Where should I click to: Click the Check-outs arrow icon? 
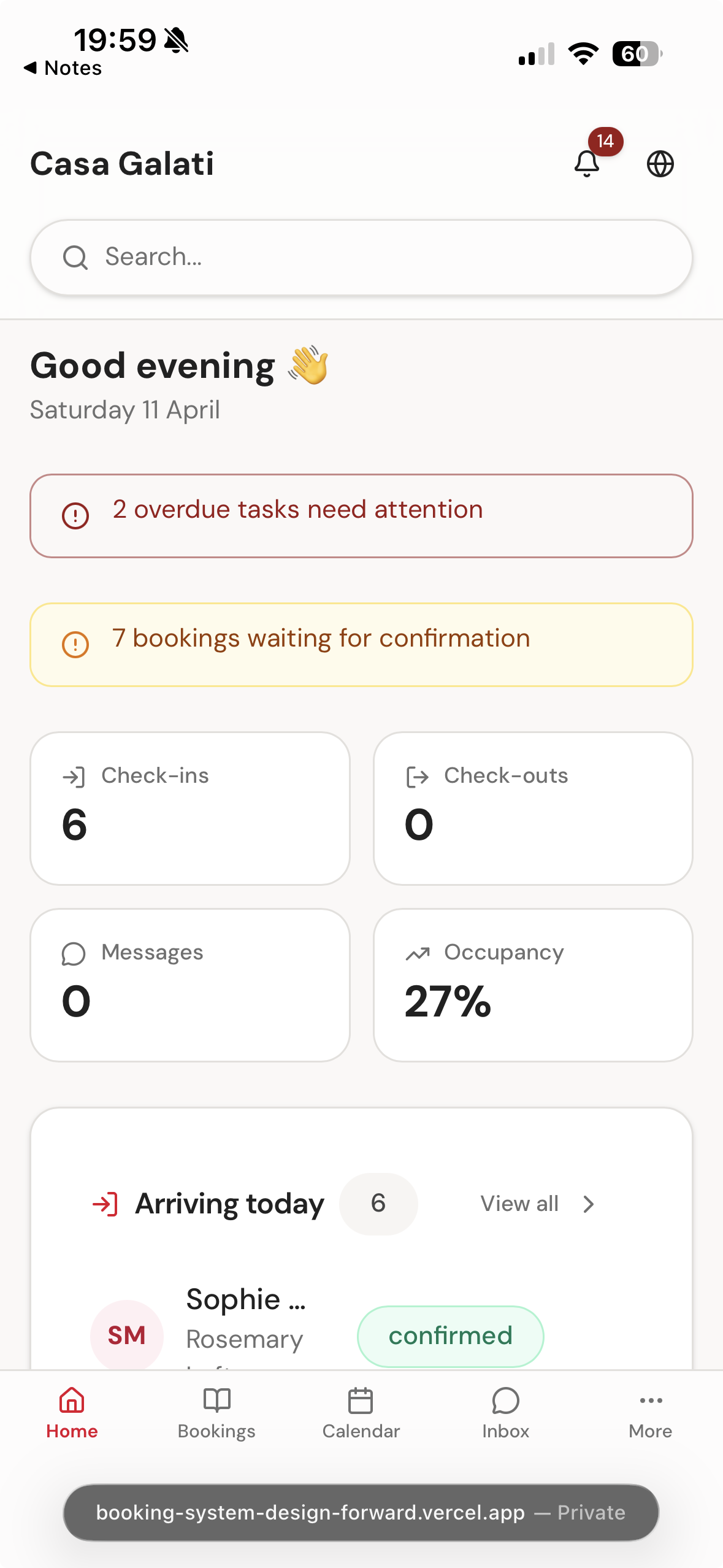(x=418, y=776)
